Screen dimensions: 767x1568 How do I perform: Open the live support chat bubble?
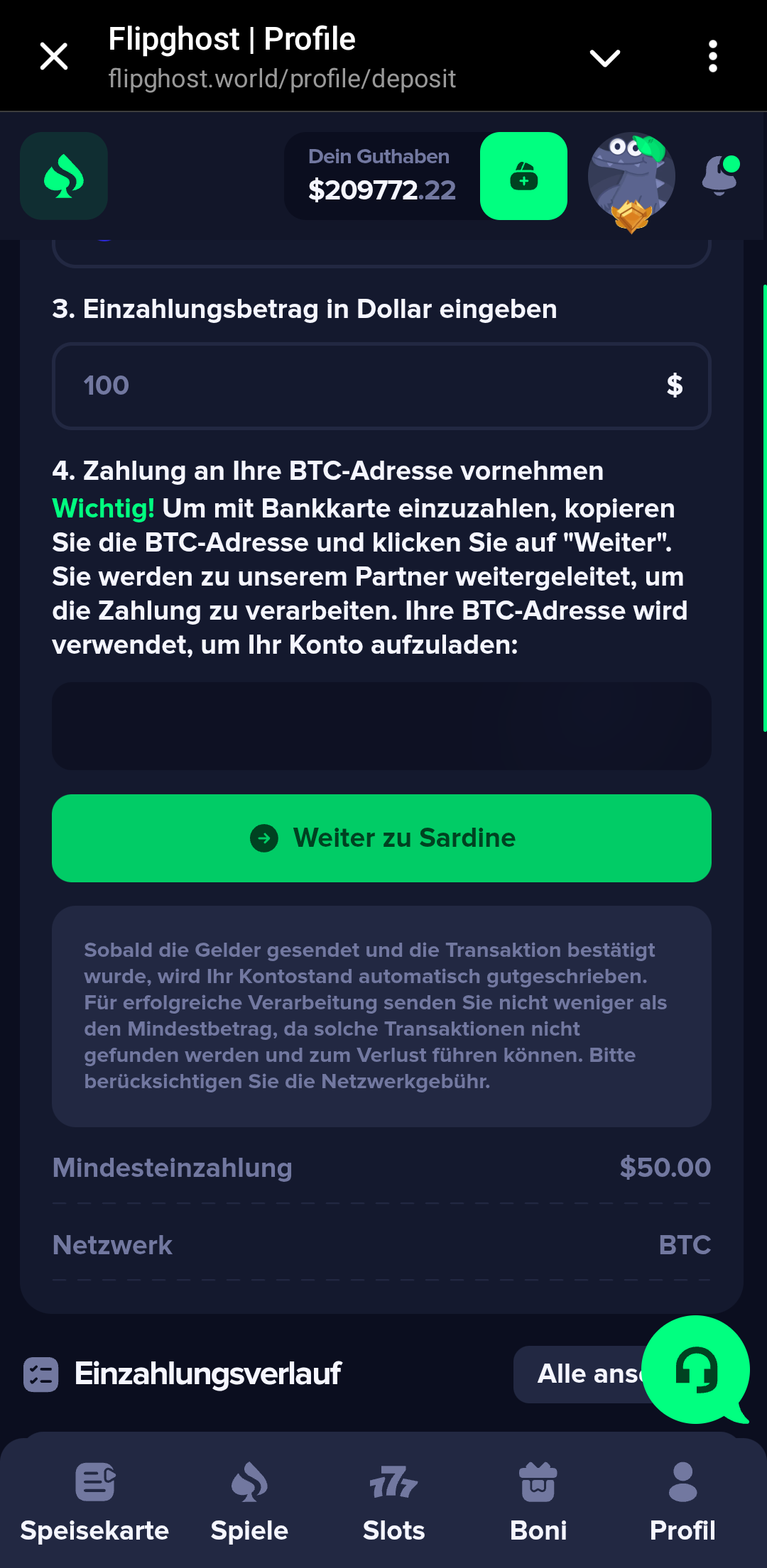click(x=696, y=1370)
